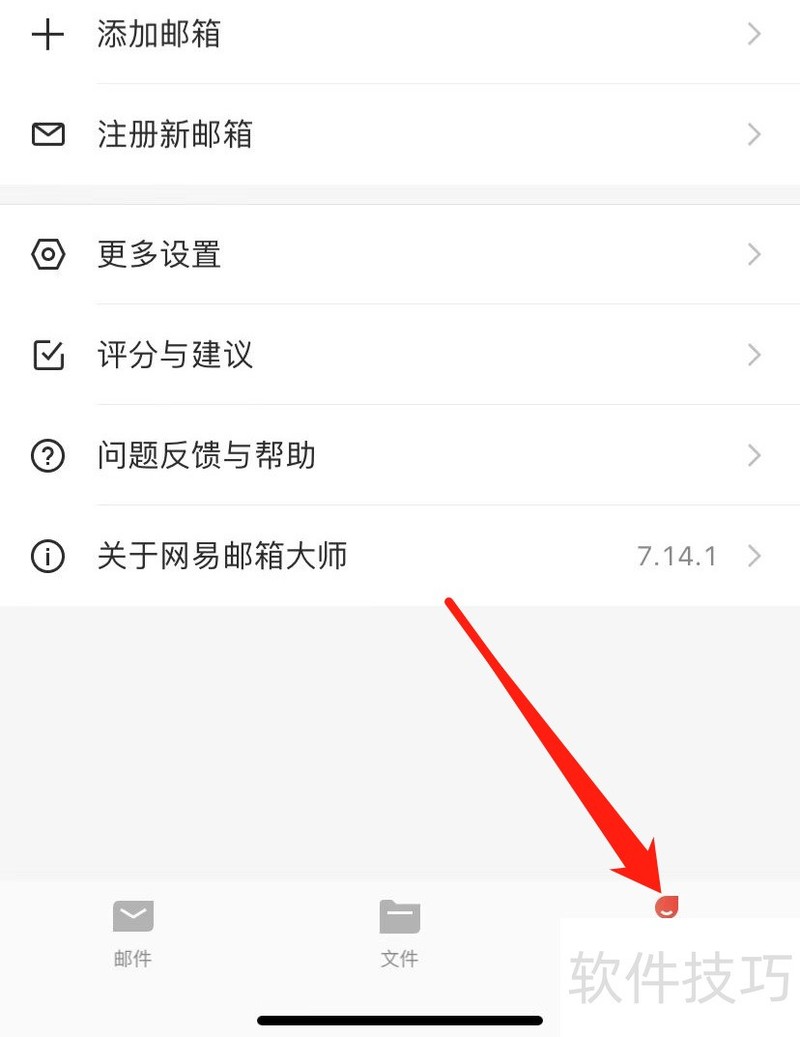Open 评分与建议
This screenshot has width=800, height=1037.
click(x=400, y=355)
